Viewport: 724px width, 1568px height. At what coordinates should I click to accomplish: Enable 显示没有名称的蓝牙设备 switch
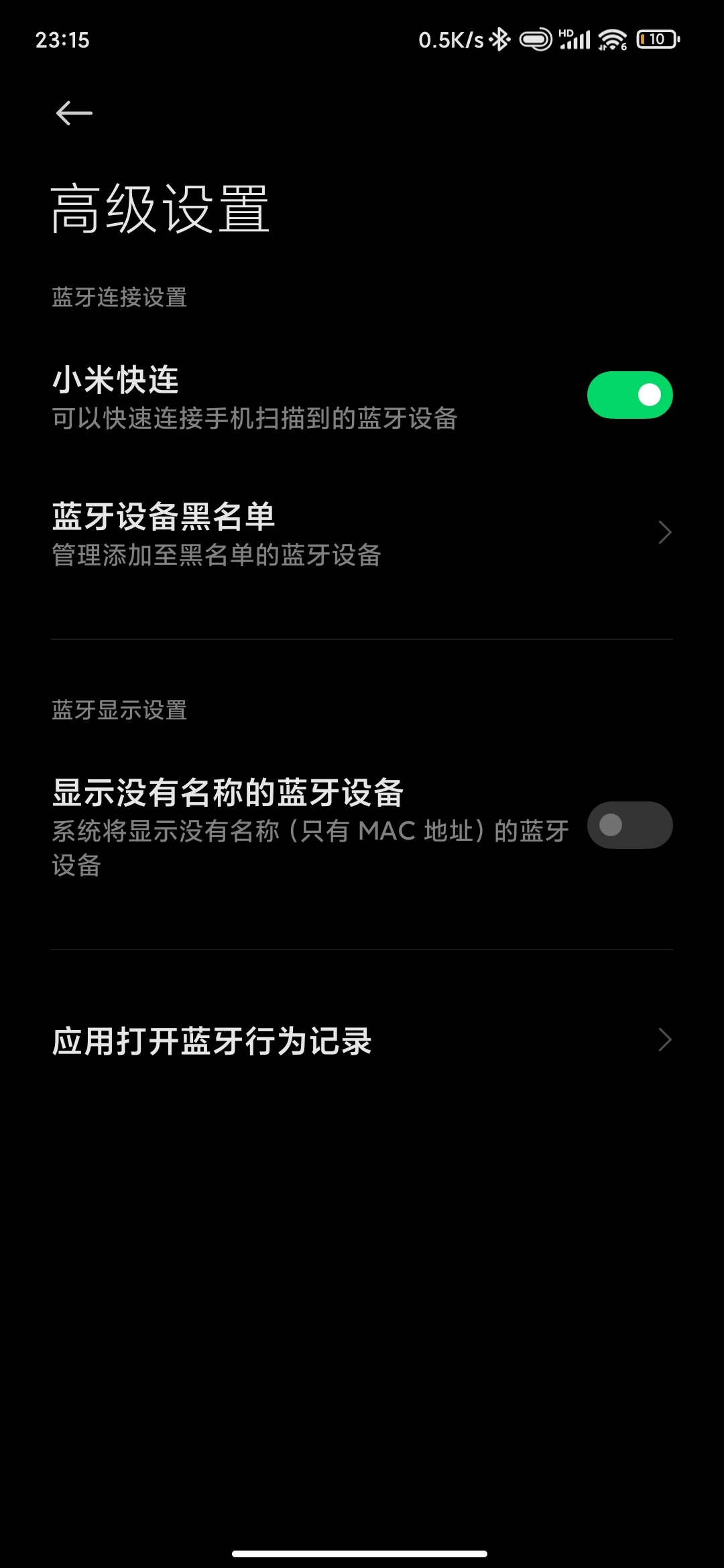coord(629,826)
